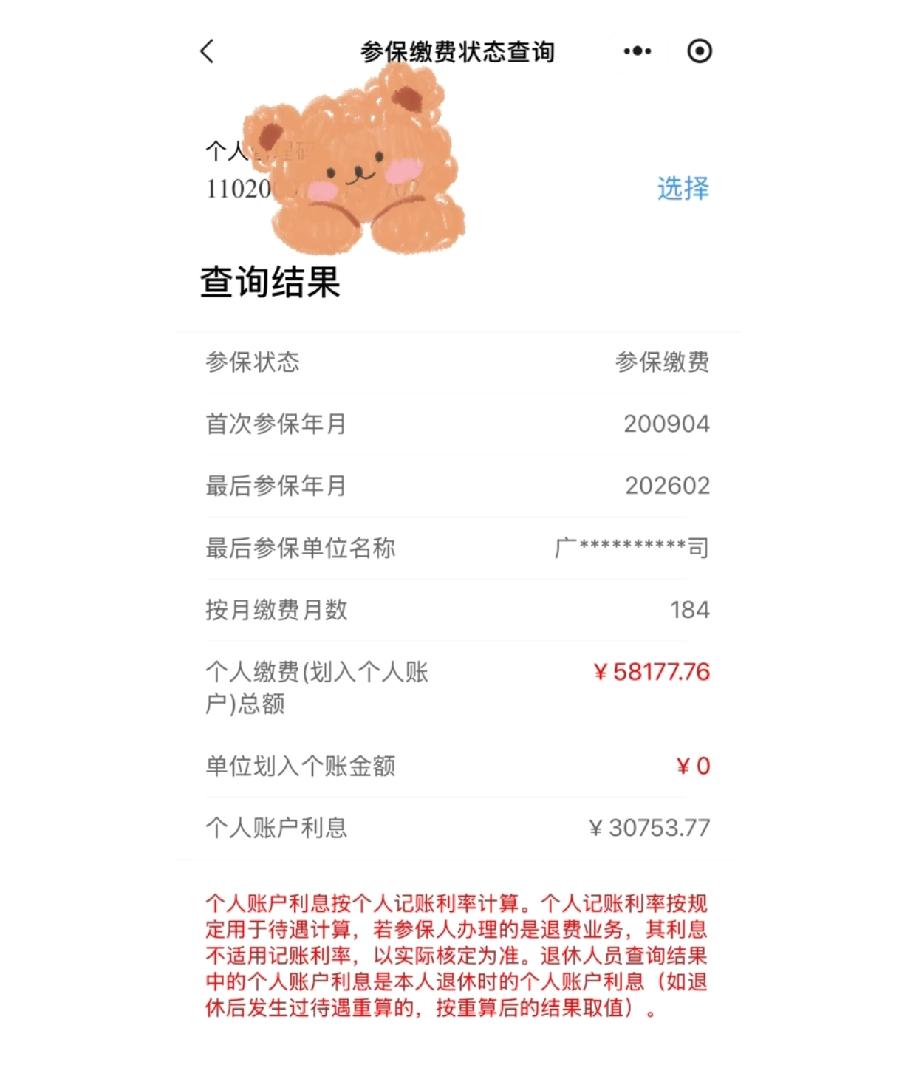
Task: Switch to the 参保缴费状态查询 title bar
Action: (458, 50)
